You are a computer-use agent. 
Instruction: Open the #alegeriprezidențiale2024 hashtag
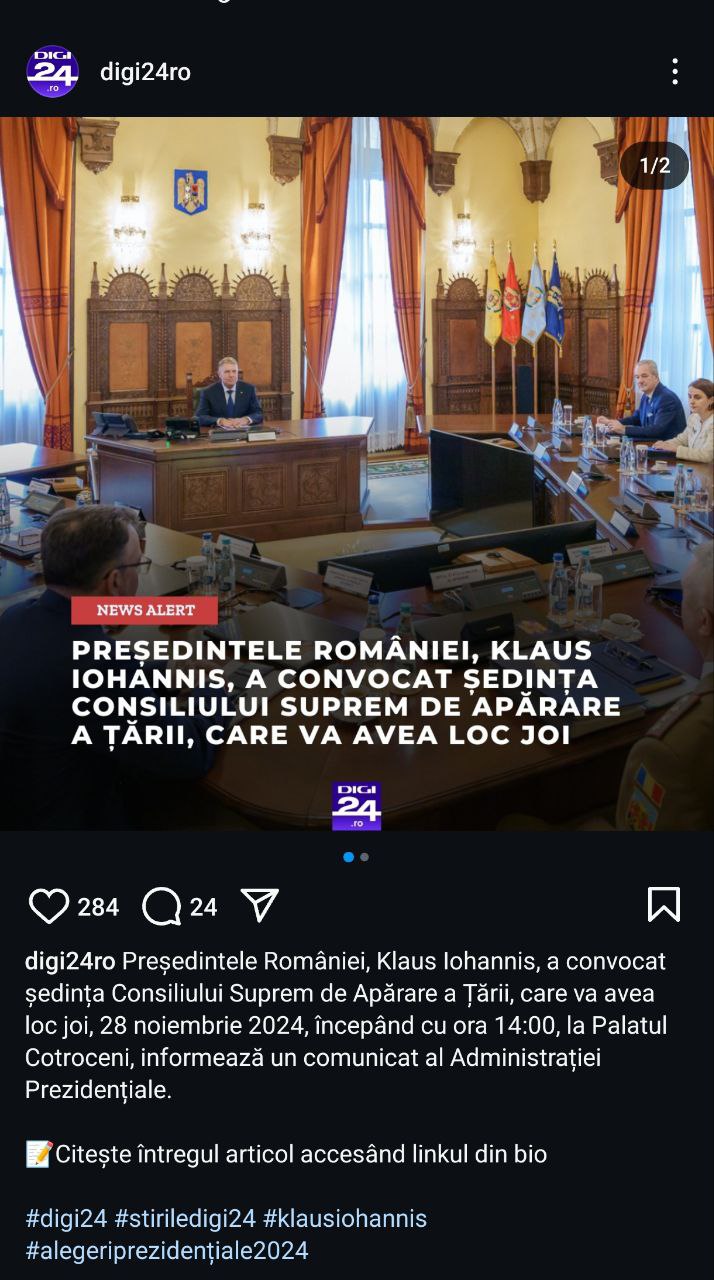click(x=167, y=1250)
